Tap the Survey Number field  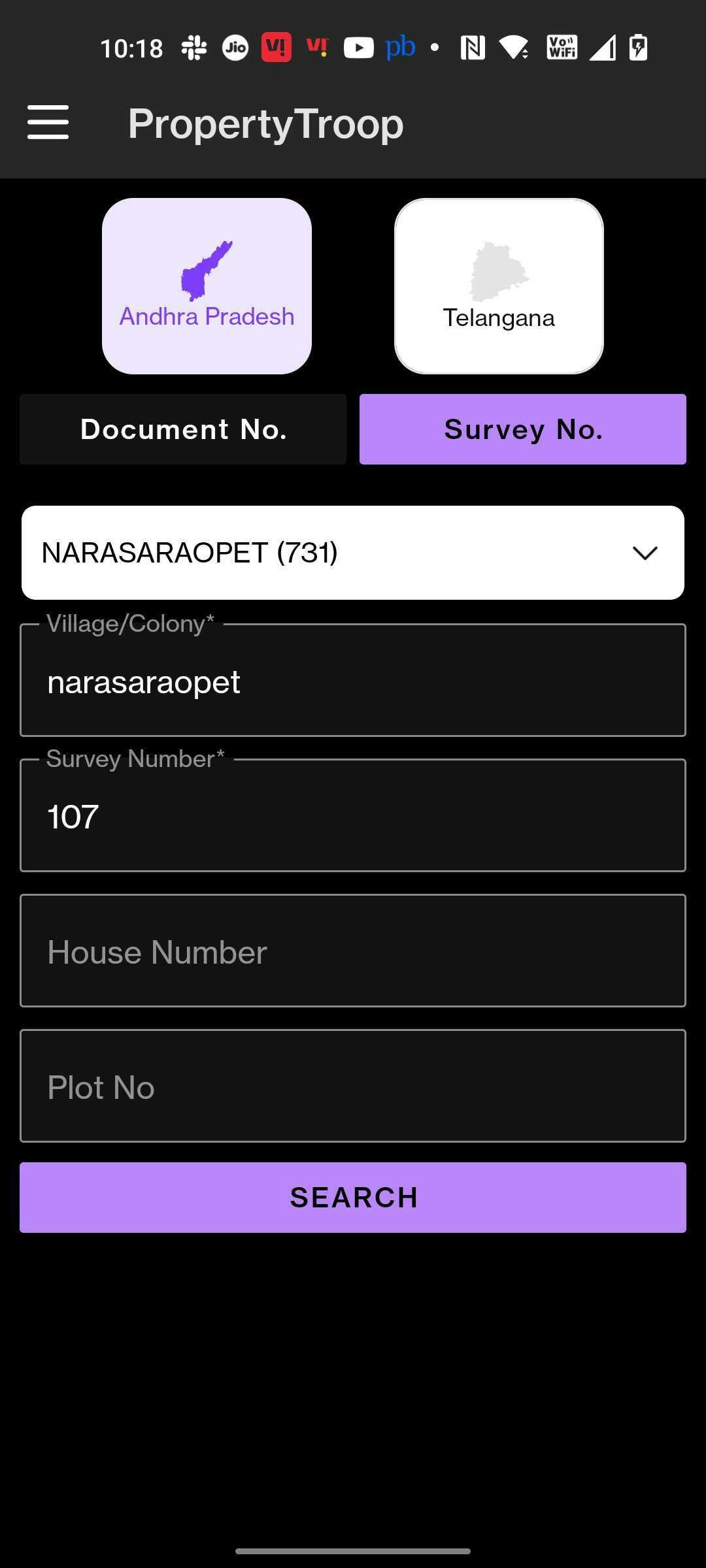point(353,817)
